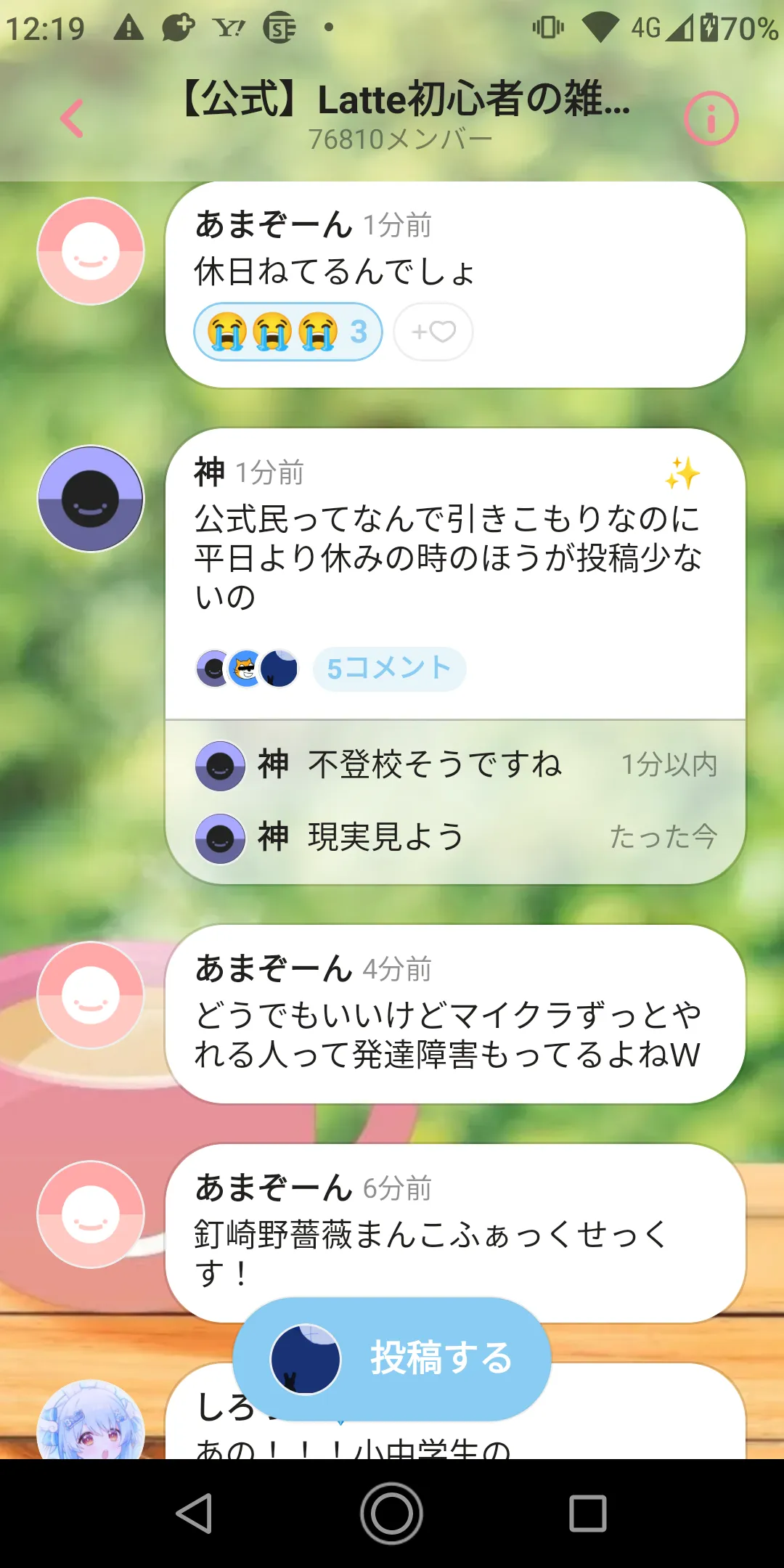The height and width of the screenshot is (1568, 784).
Task: Open the system home button
Action: click(x=392, y=1514)
